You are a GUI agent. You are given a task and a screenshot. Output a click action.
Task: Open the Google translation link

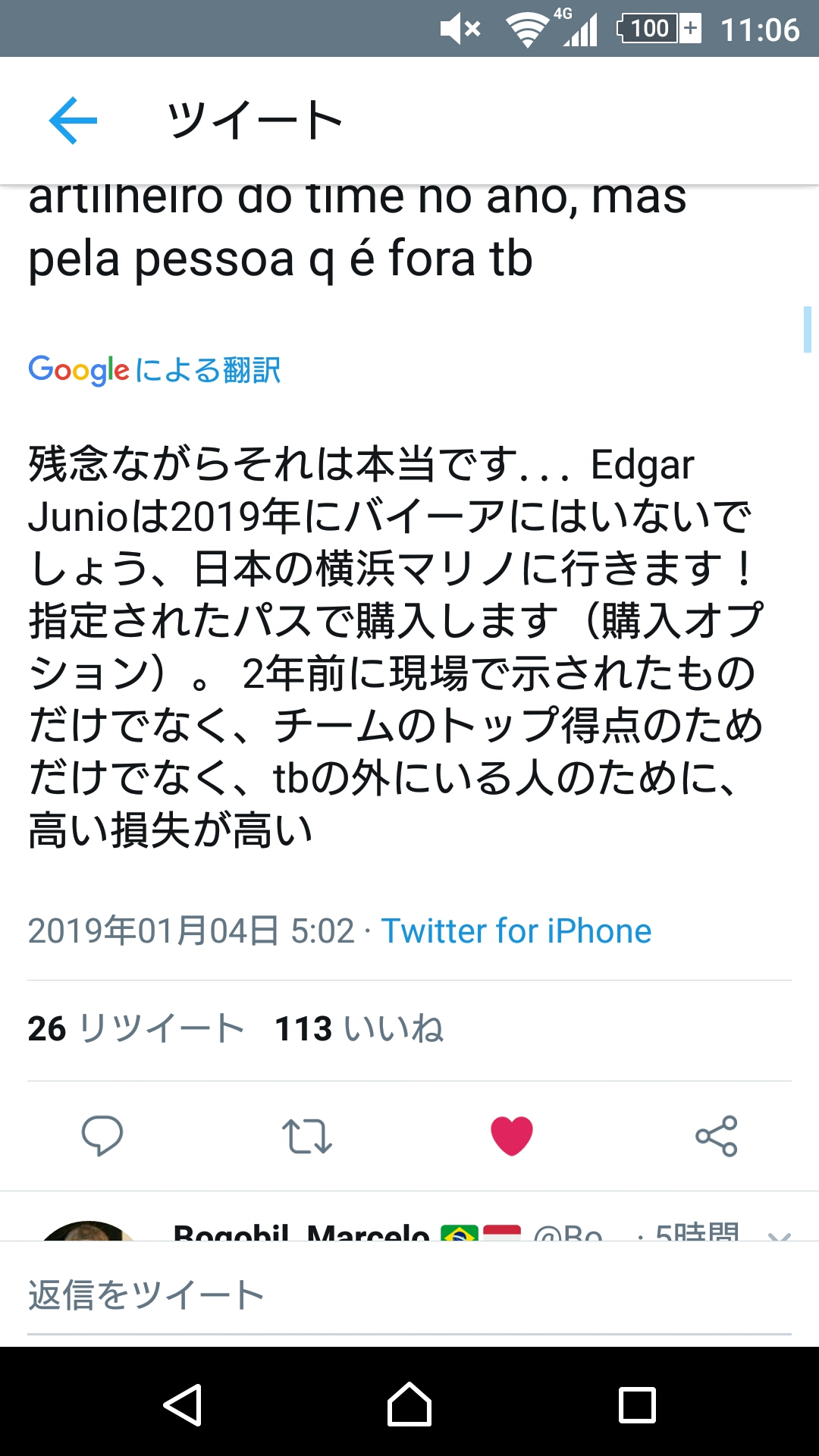pyautogui.click(x=155, y=370)
